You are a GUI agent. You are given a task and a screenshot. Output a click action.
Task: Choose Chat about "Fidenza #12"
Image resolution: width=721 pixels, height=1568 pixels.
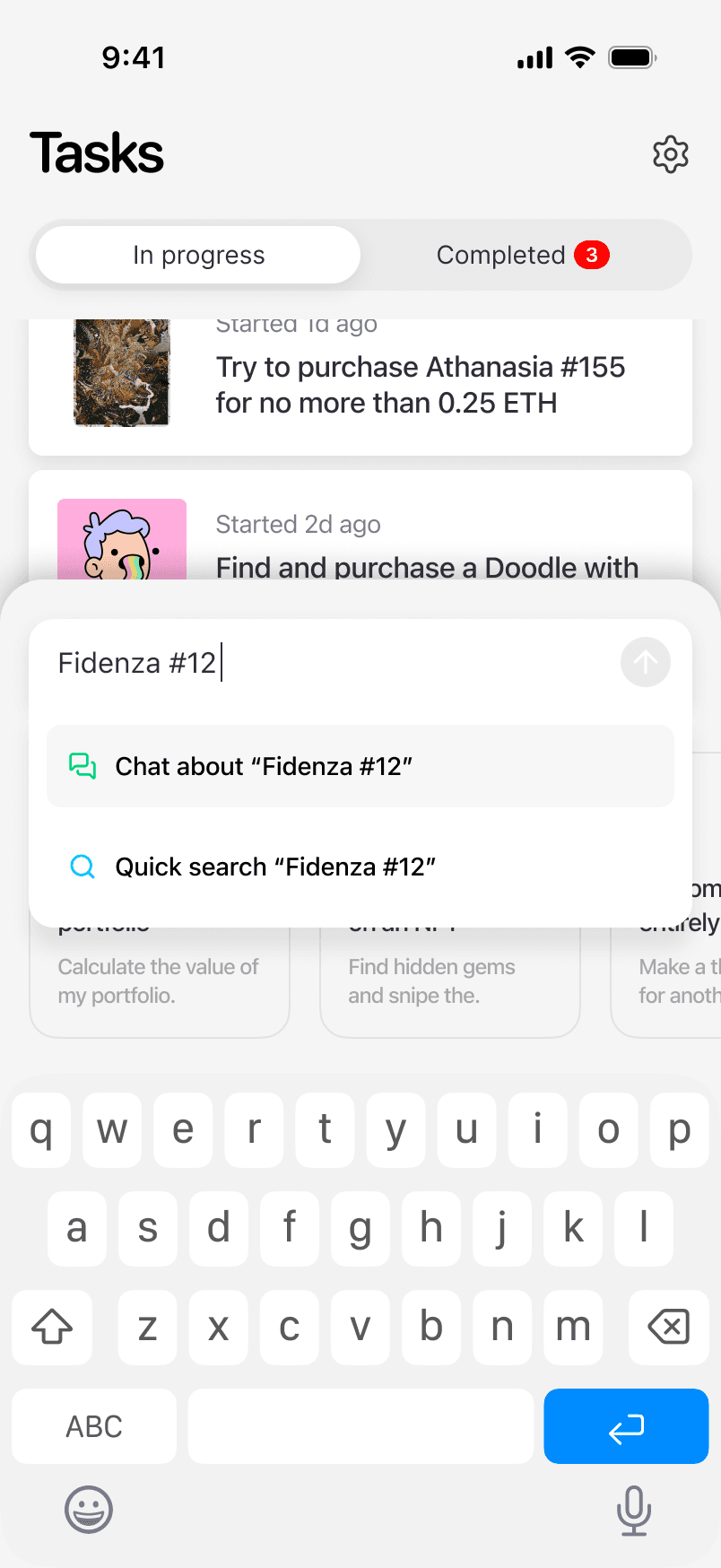(360, 766)
